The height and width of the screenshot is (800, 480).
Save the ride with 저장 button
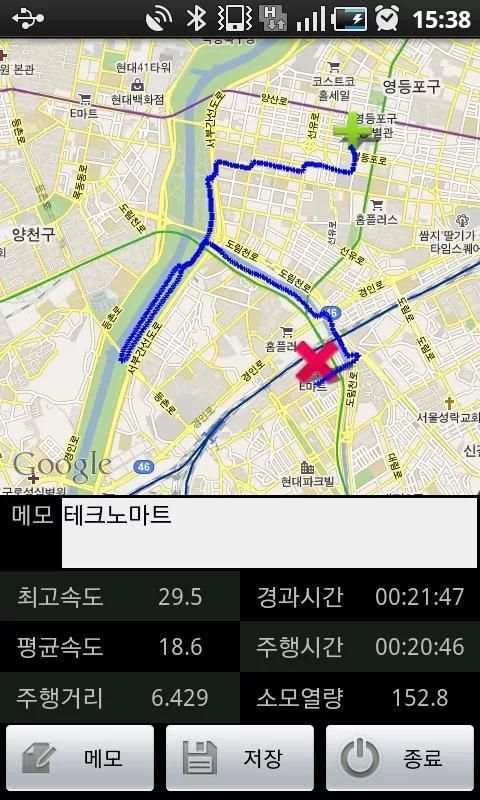(240, 758)
